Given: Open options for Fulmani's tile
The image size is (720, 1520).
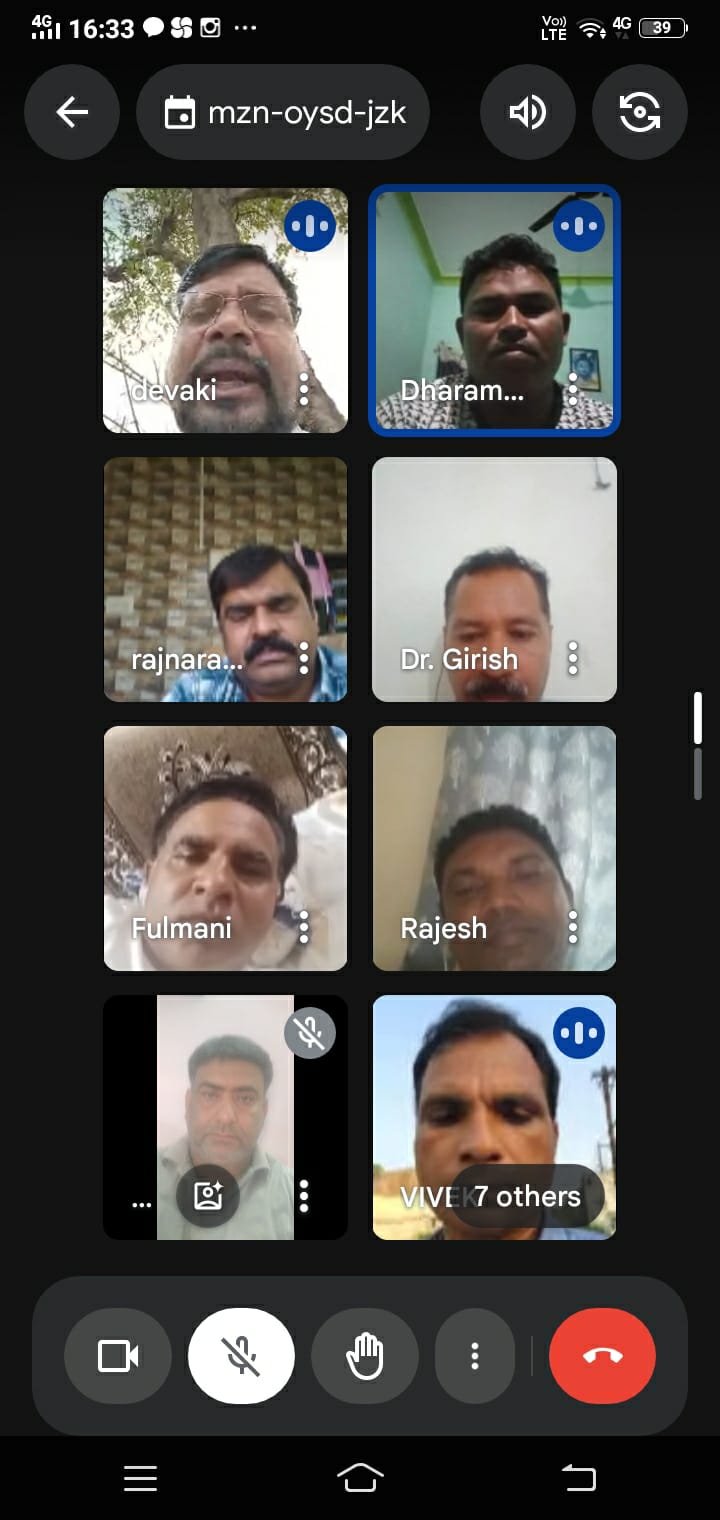Looking at the screenshot, I should pos(304,927).
